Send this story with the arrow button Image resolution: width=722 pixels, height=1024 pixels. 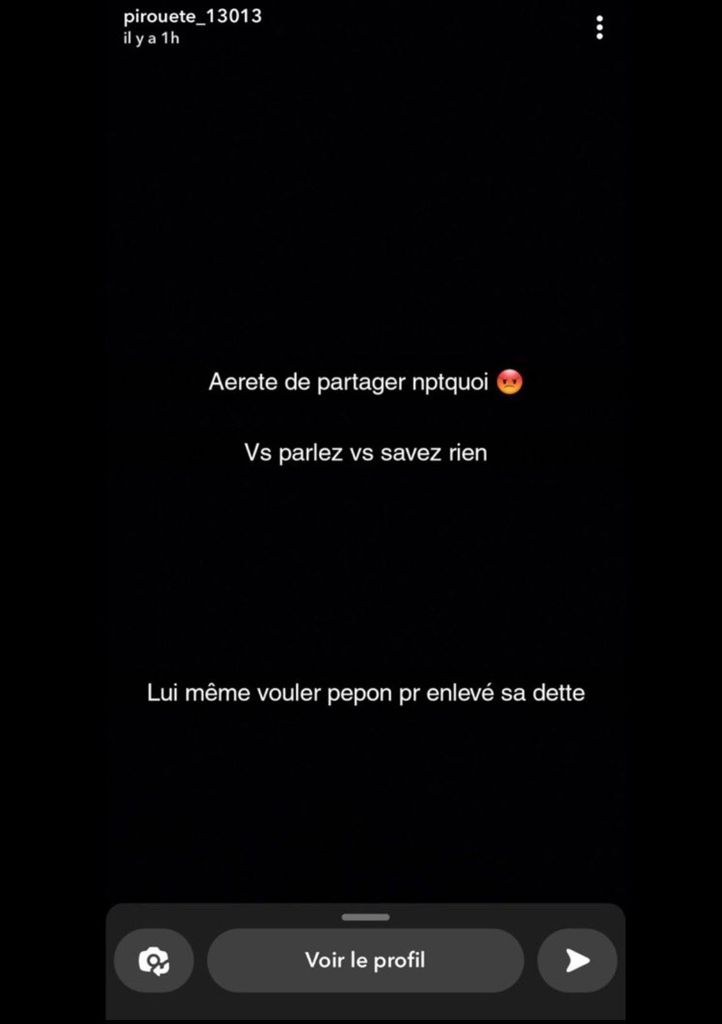click(577, 961)
